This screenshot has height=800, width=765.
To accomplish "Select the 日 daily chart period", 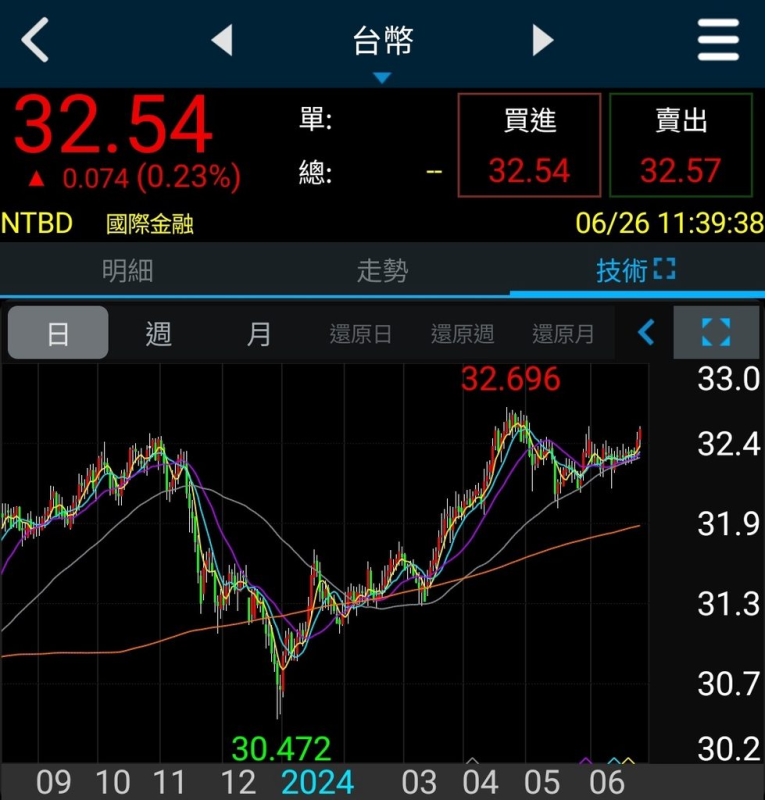I will coord(58,333).
